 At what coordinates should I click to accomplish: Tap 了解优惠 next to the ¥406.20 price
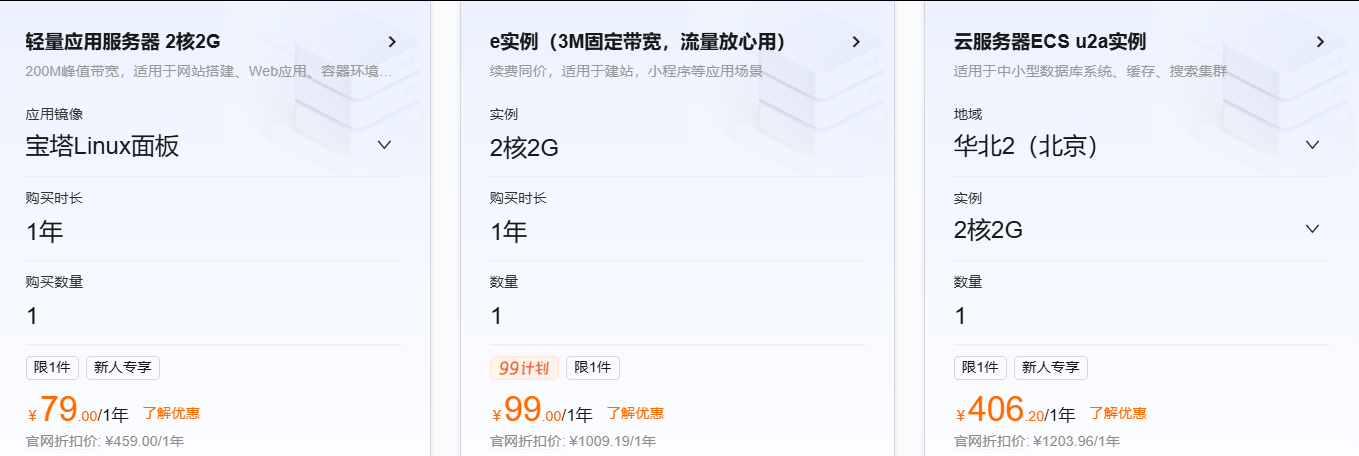pos(1118,413)
